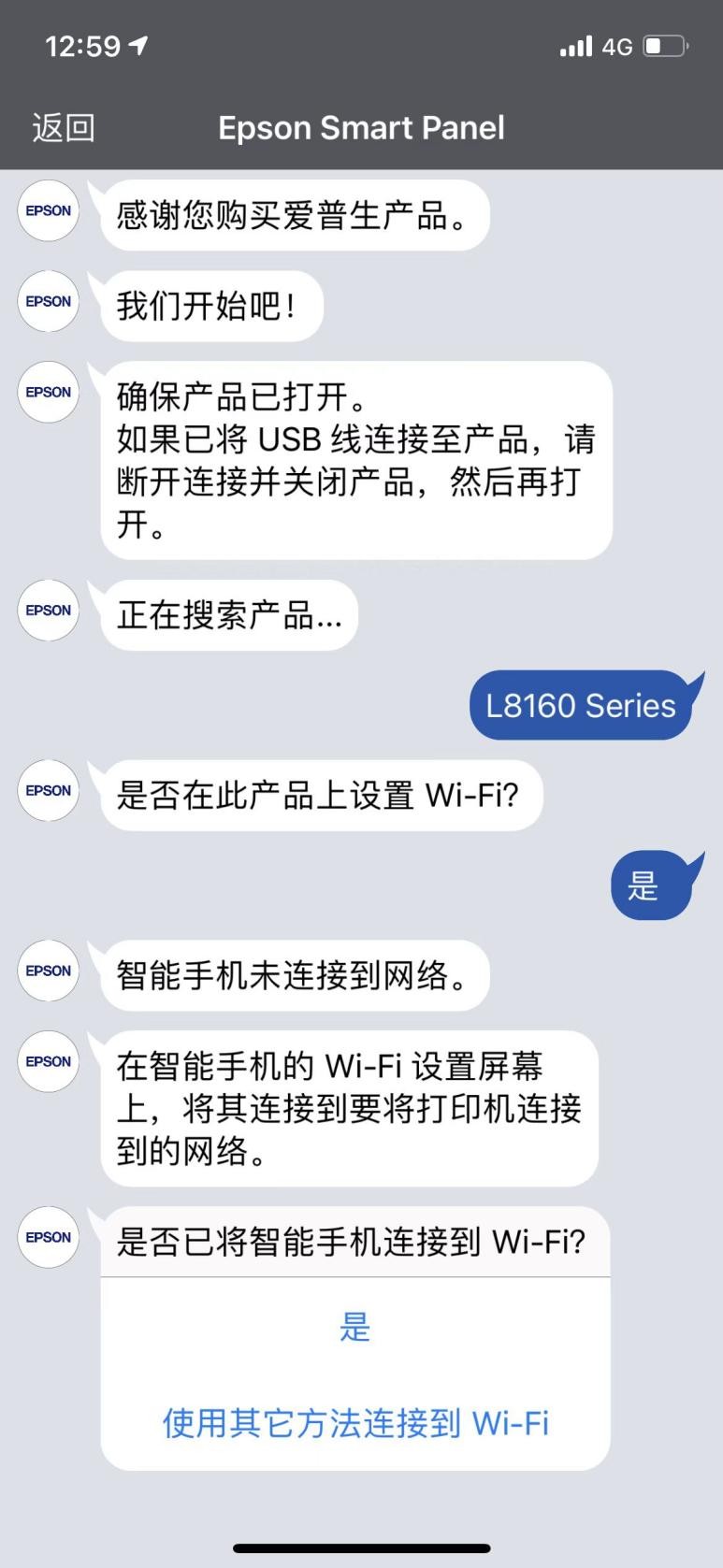
Task: Tap the EPSON avatar beside the Wi-Fi setup question
Action: click(48, 791)
